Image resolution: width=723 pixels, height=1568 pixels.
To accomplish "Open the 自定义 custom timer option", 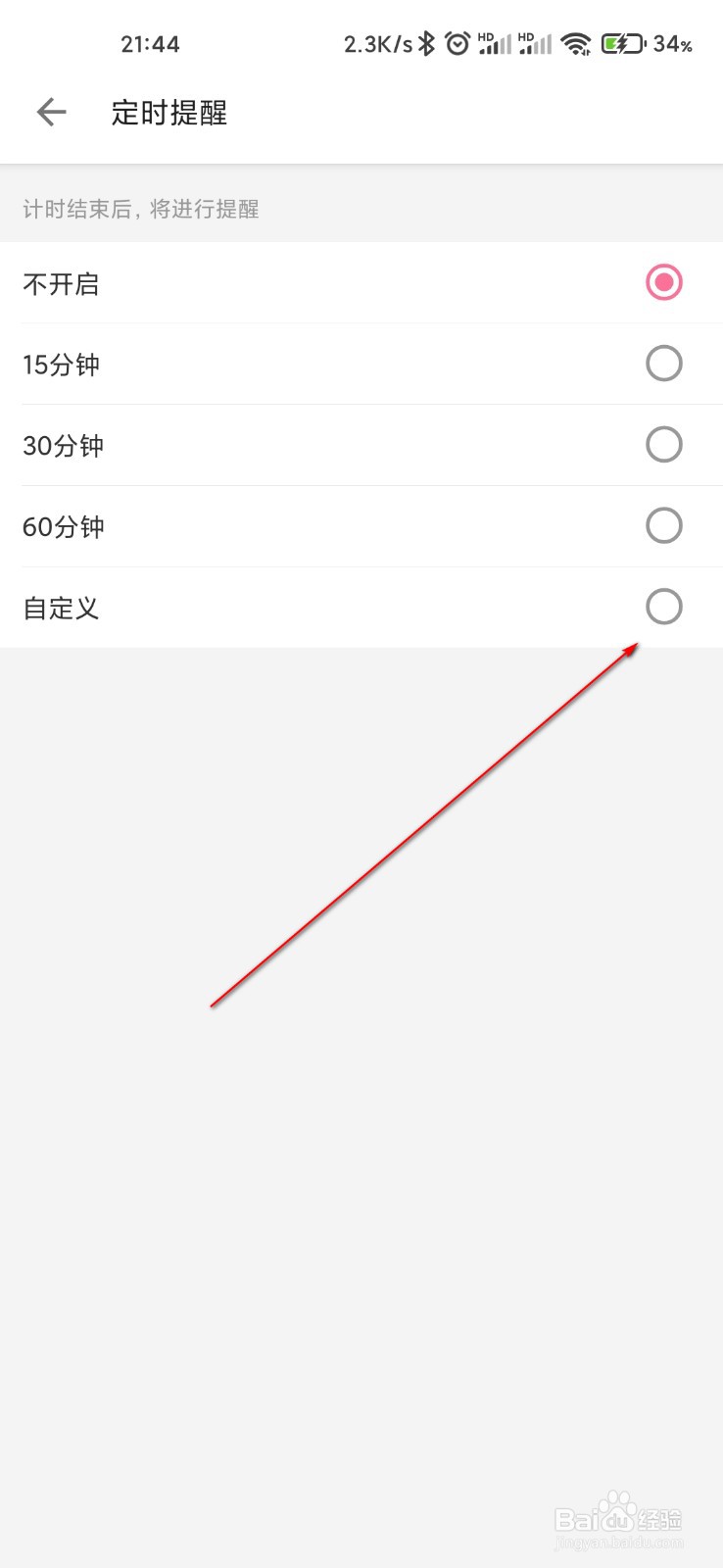I will pyautogui.click(x=361, y=608).
